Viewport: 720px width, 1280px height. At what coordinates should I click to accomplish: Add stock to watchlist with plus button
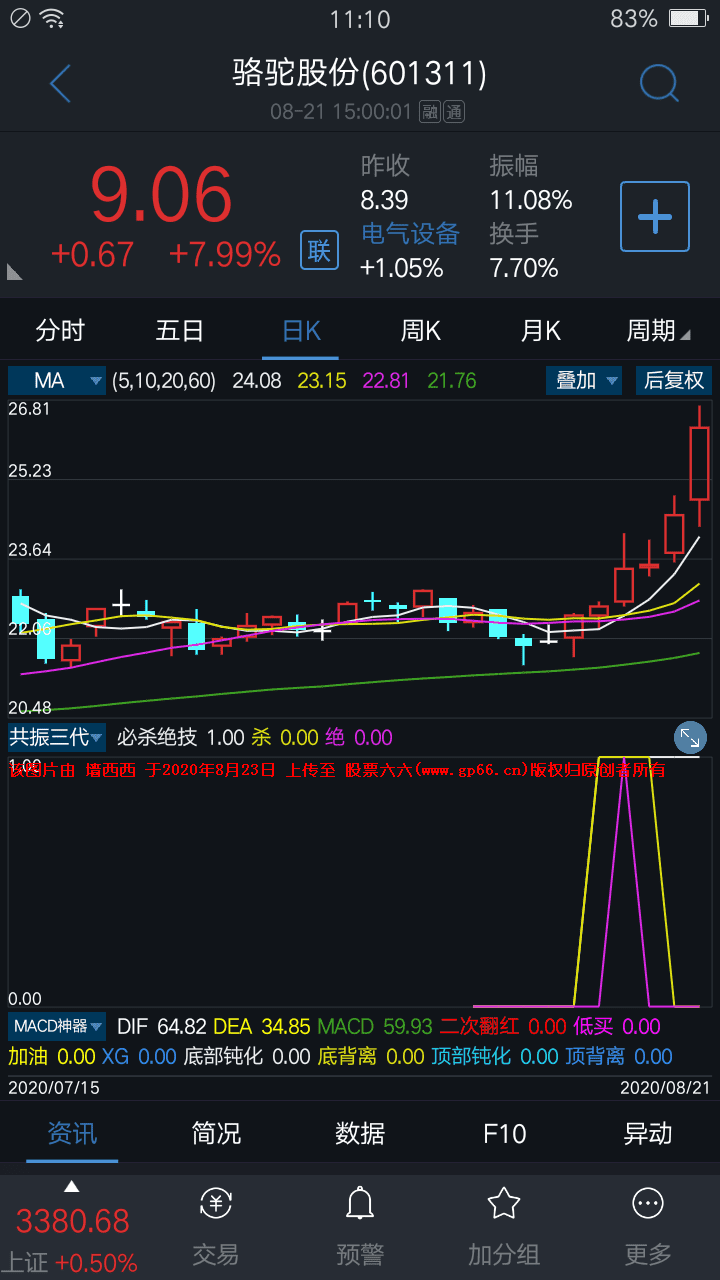click(x=655, y=216)
